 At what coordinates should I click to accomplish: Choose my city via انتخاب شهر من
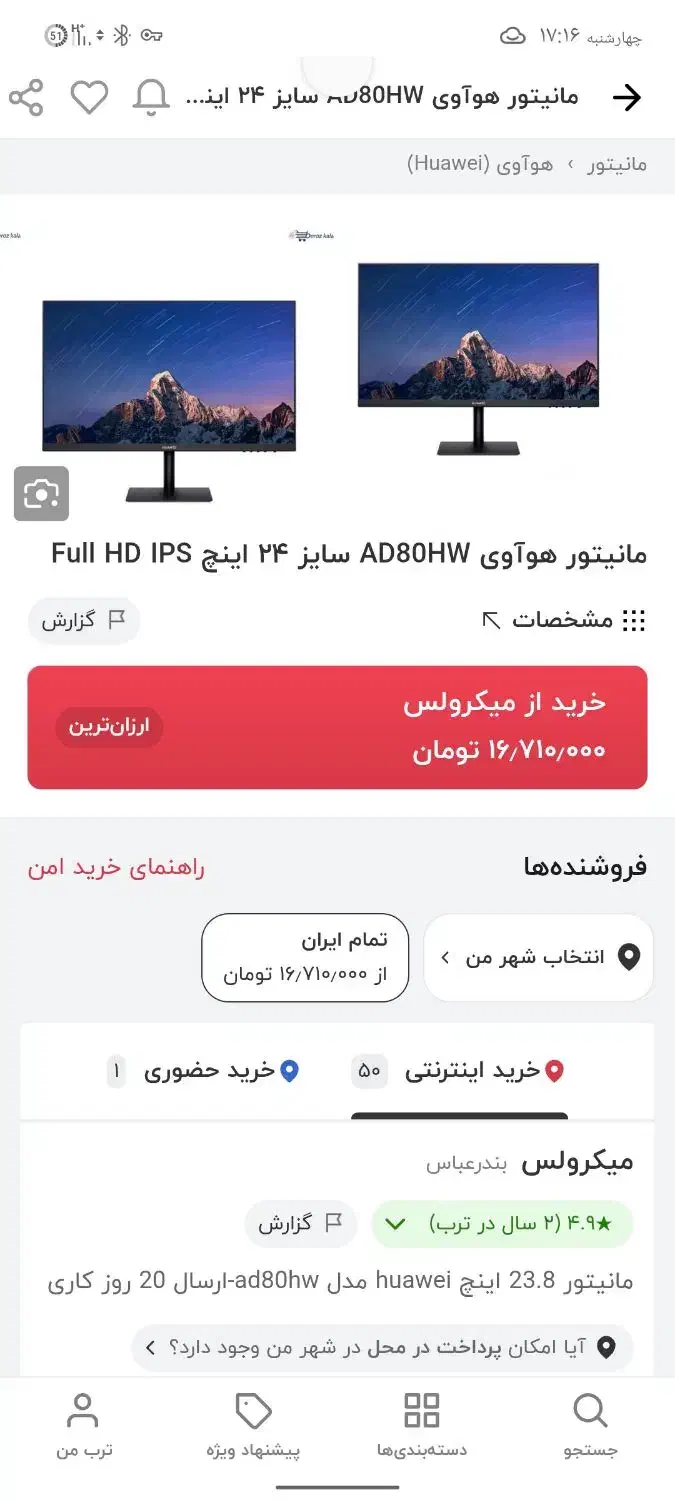538,957
